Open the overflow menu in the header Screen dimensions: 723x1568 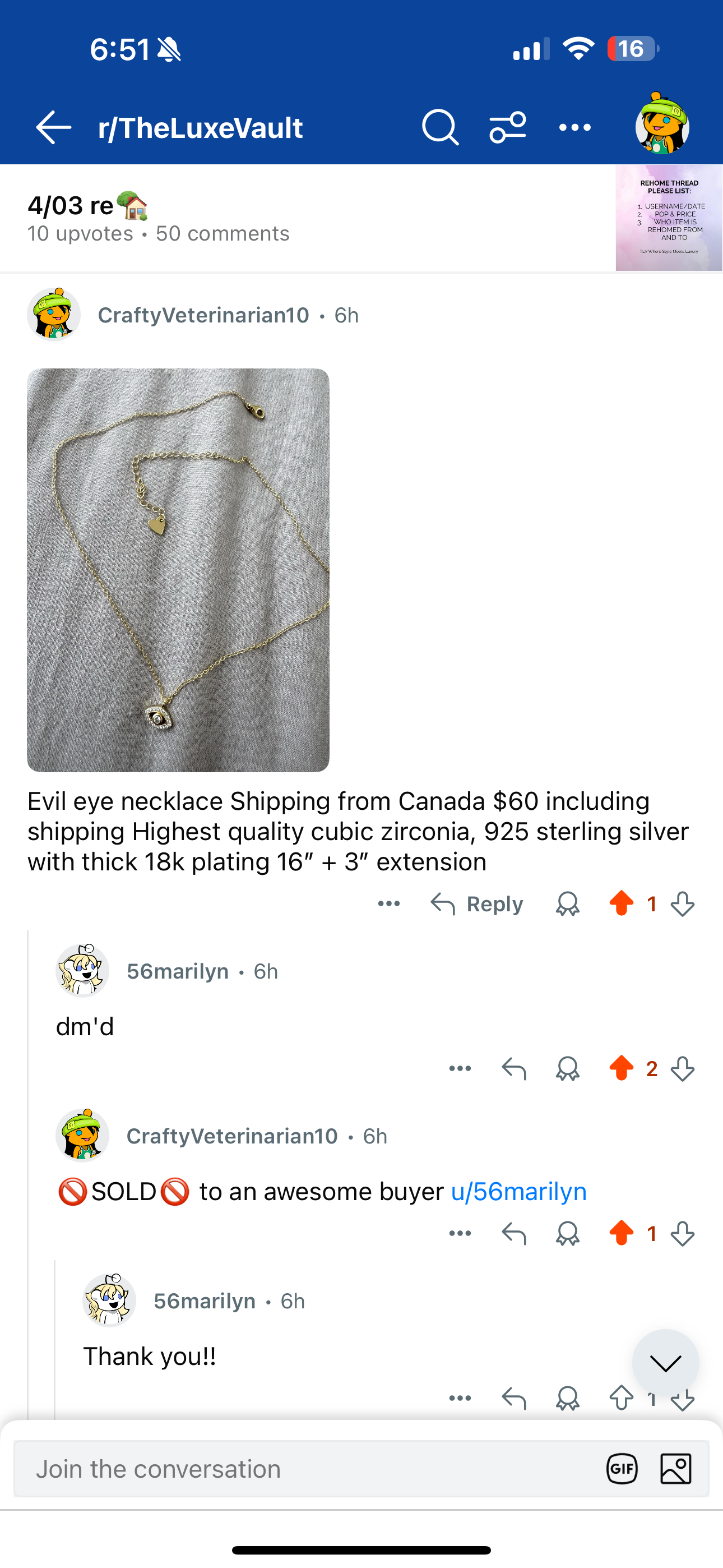point(574,128)
